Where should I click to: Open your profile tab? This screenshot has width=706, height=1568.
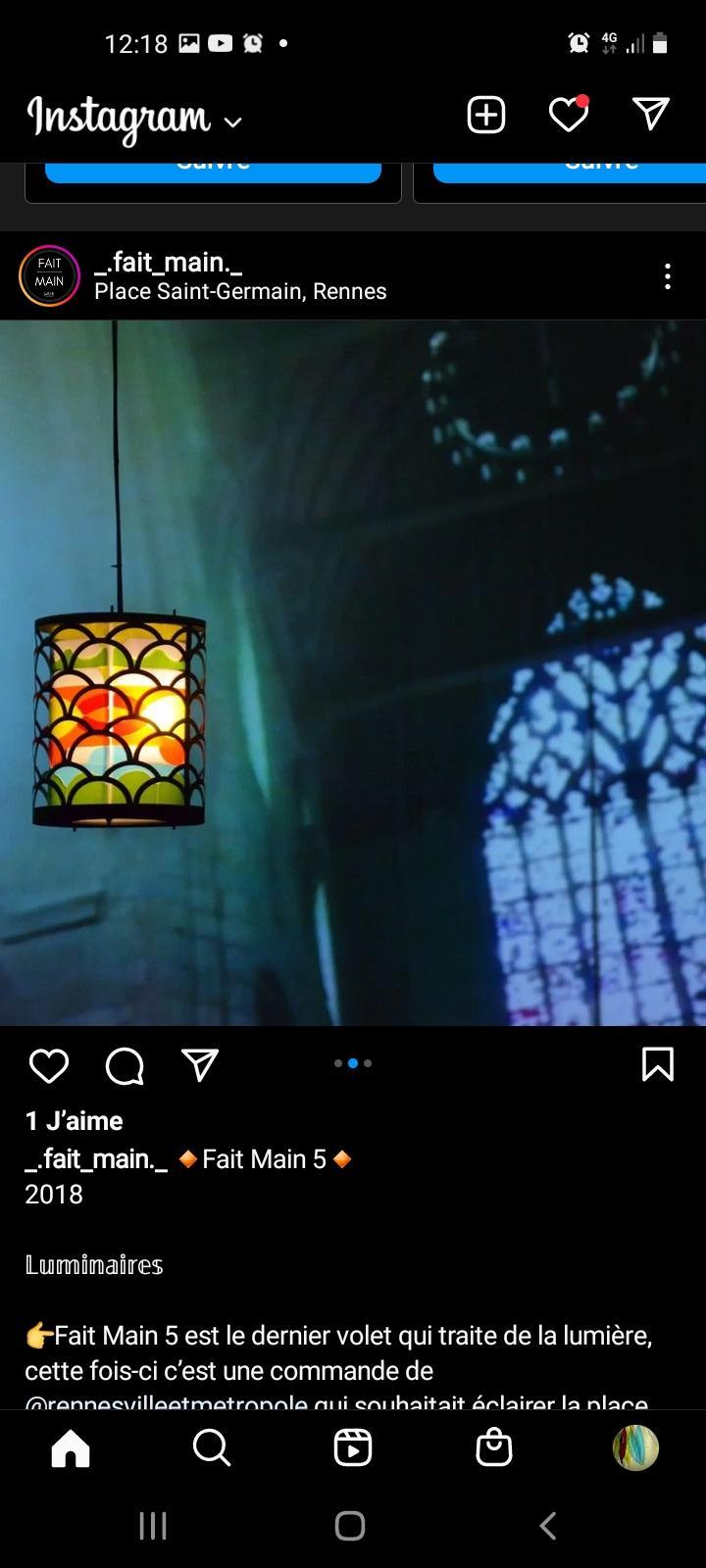(635, 1447)
